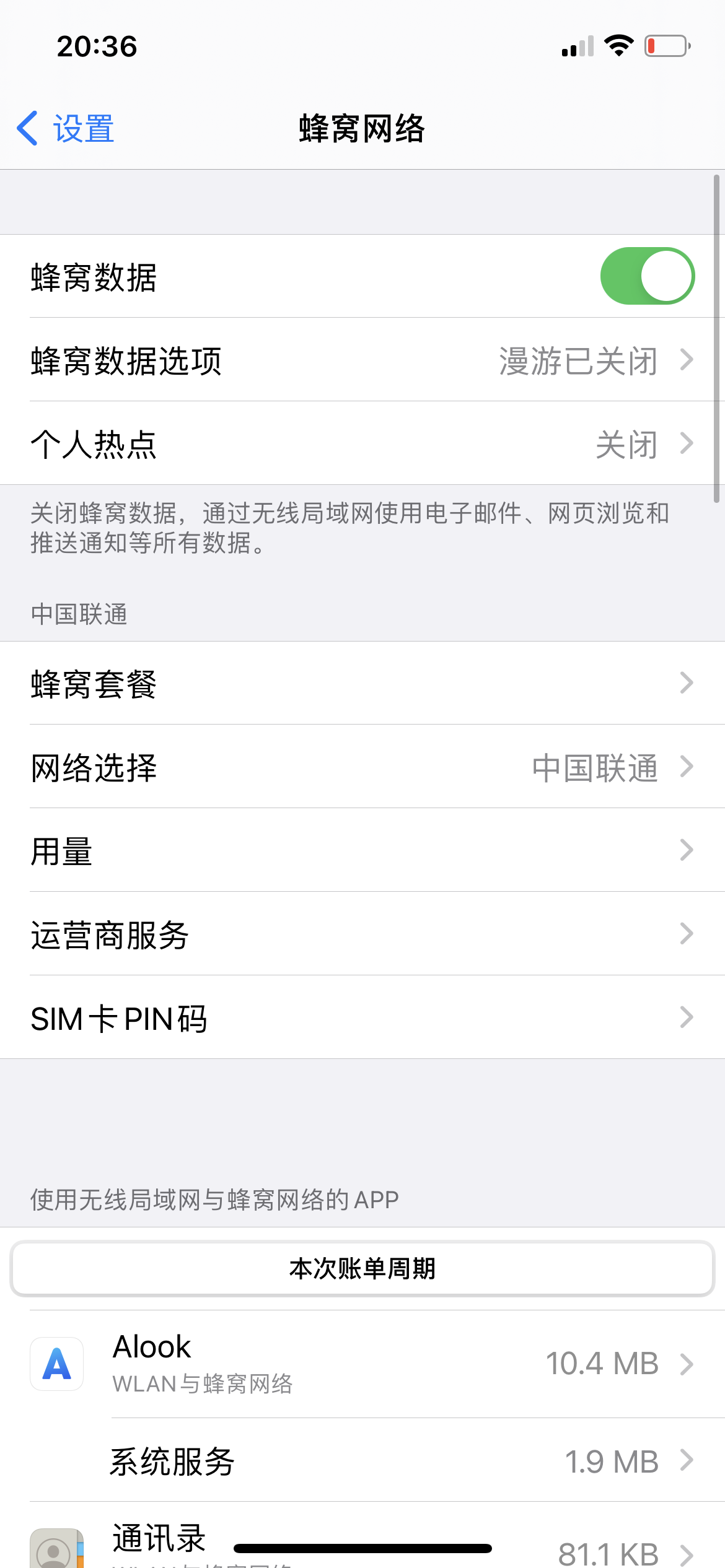The height and width of the screenshot is (1568, 725).
Task: Go back to 设置
Action: [66, 129]
